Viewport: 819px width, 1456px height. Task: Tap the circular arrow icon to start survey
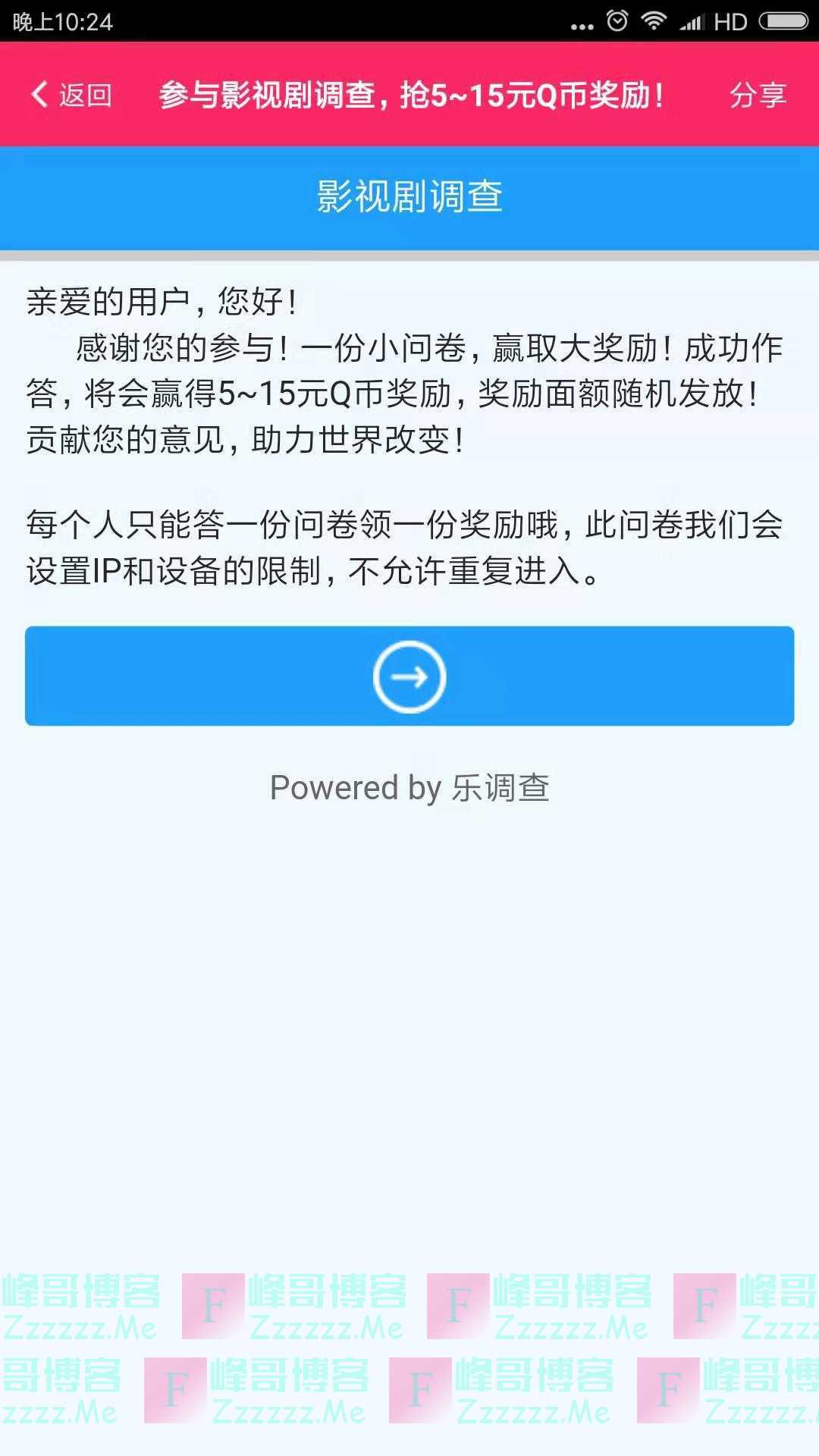pyautogui.click(x=409, y=677)
